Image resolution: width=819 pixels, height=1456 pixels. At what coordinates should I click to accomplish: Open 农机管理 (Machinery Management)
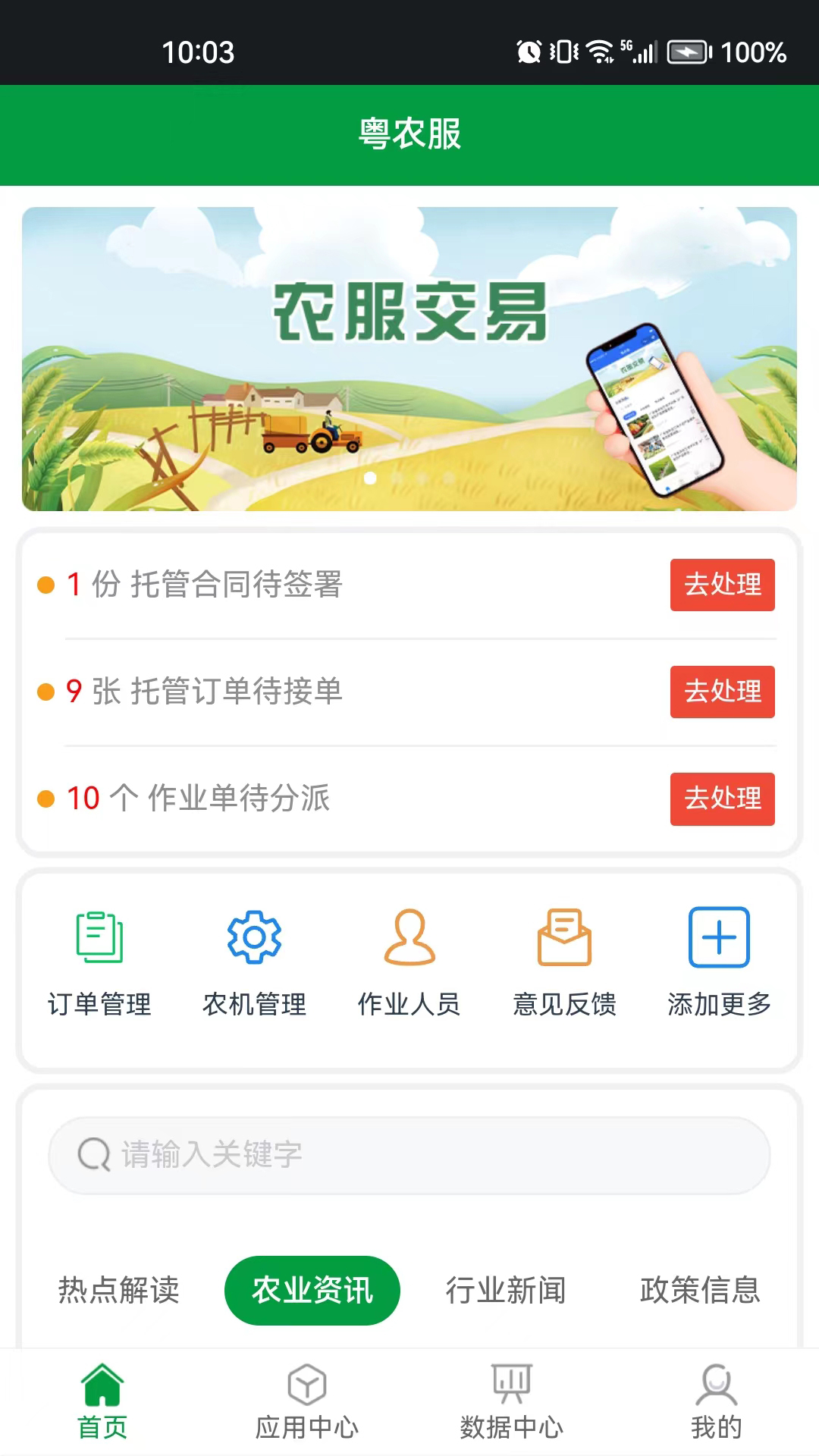pyautogui.click(x=254, y=961)
